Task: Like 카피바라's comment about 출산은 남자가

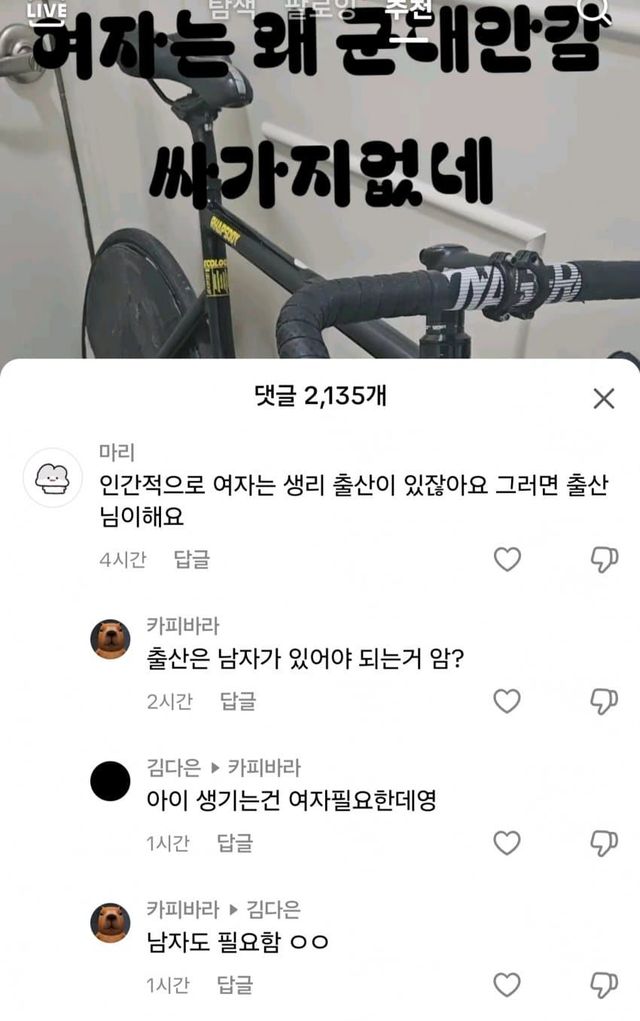Action: click(x=508, y=702)
